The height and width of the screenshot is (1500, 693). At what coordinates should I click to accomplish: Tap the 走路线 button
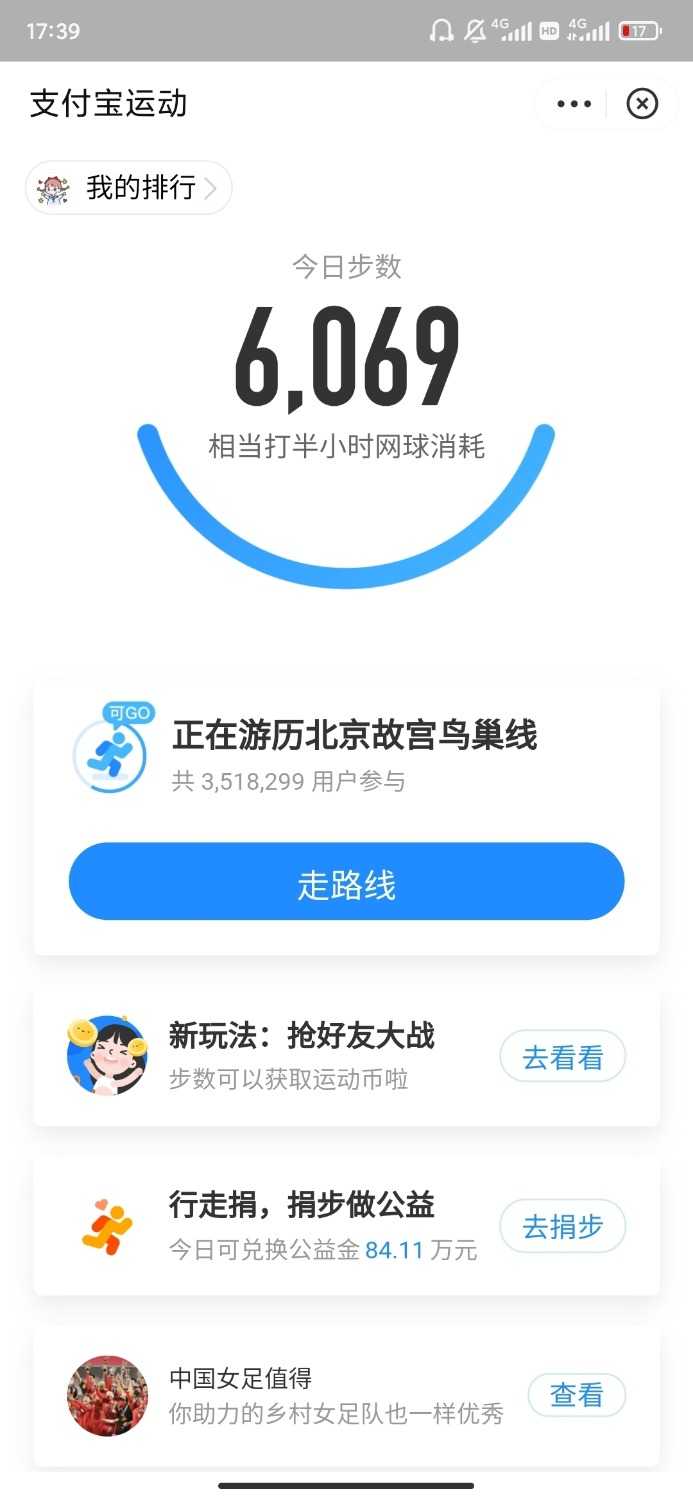pos(346,881)
